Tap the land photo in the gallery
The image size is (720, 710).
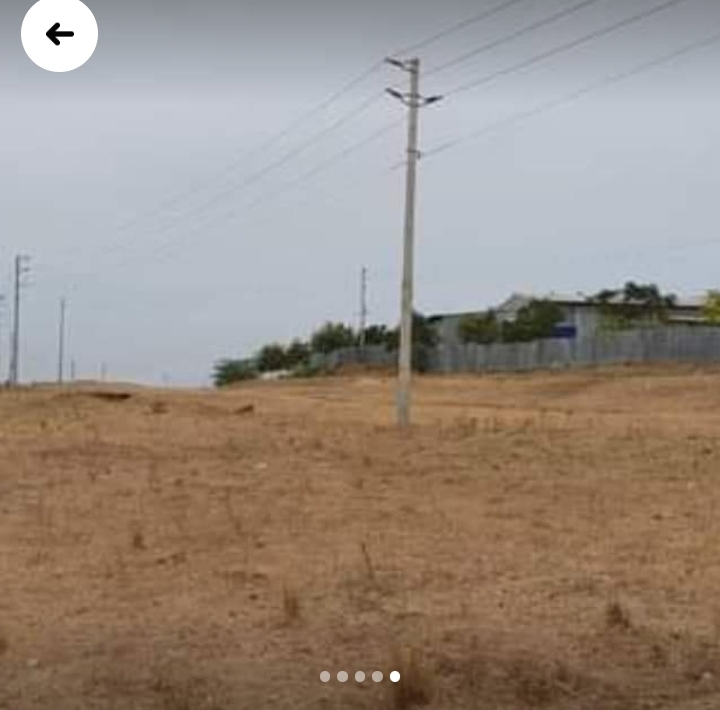coord(360,400)
